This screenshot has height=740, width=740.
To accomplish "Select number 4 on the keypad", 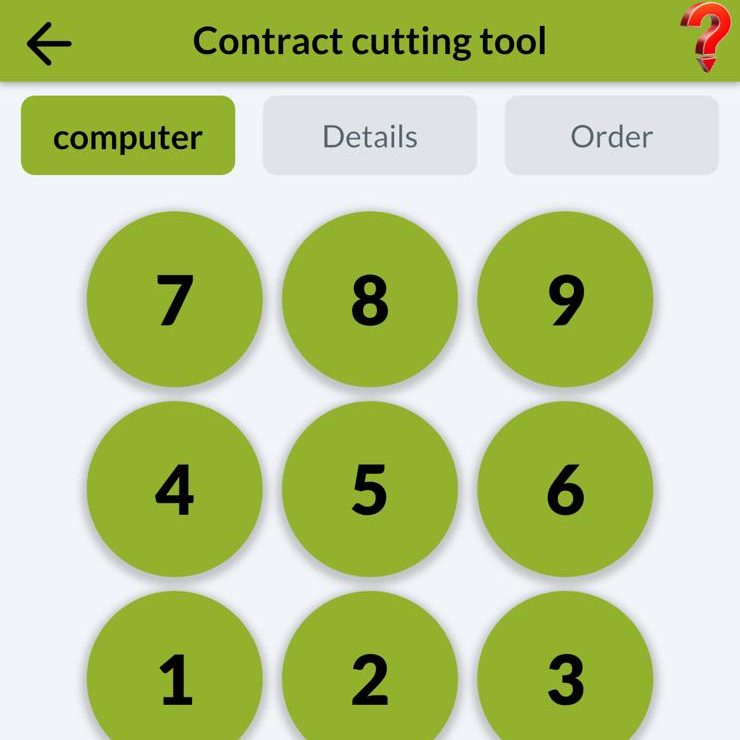I will point(175,489).
